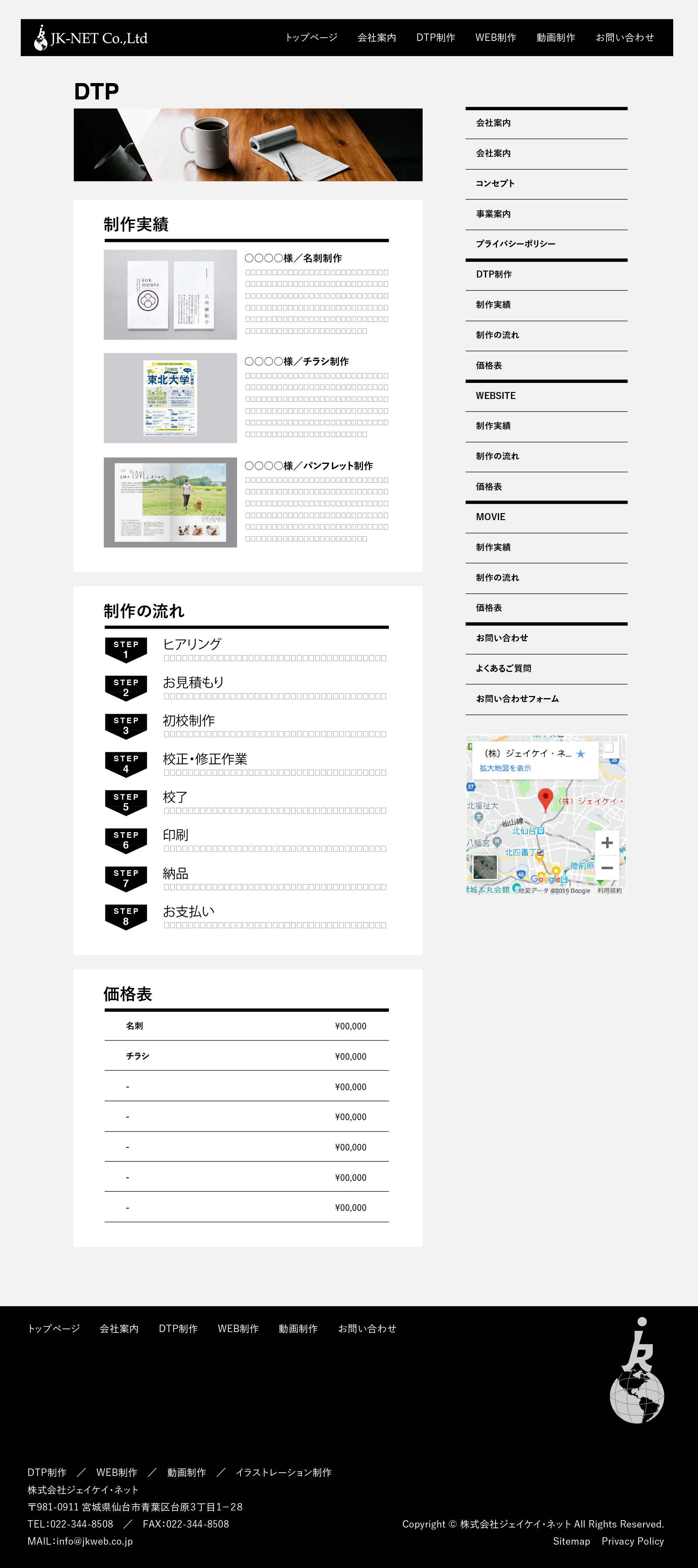Viewport: 698px width, 1568px height.
Task: Select WEBSITE in the sidebar menu
Action: [x=495, y=395]
